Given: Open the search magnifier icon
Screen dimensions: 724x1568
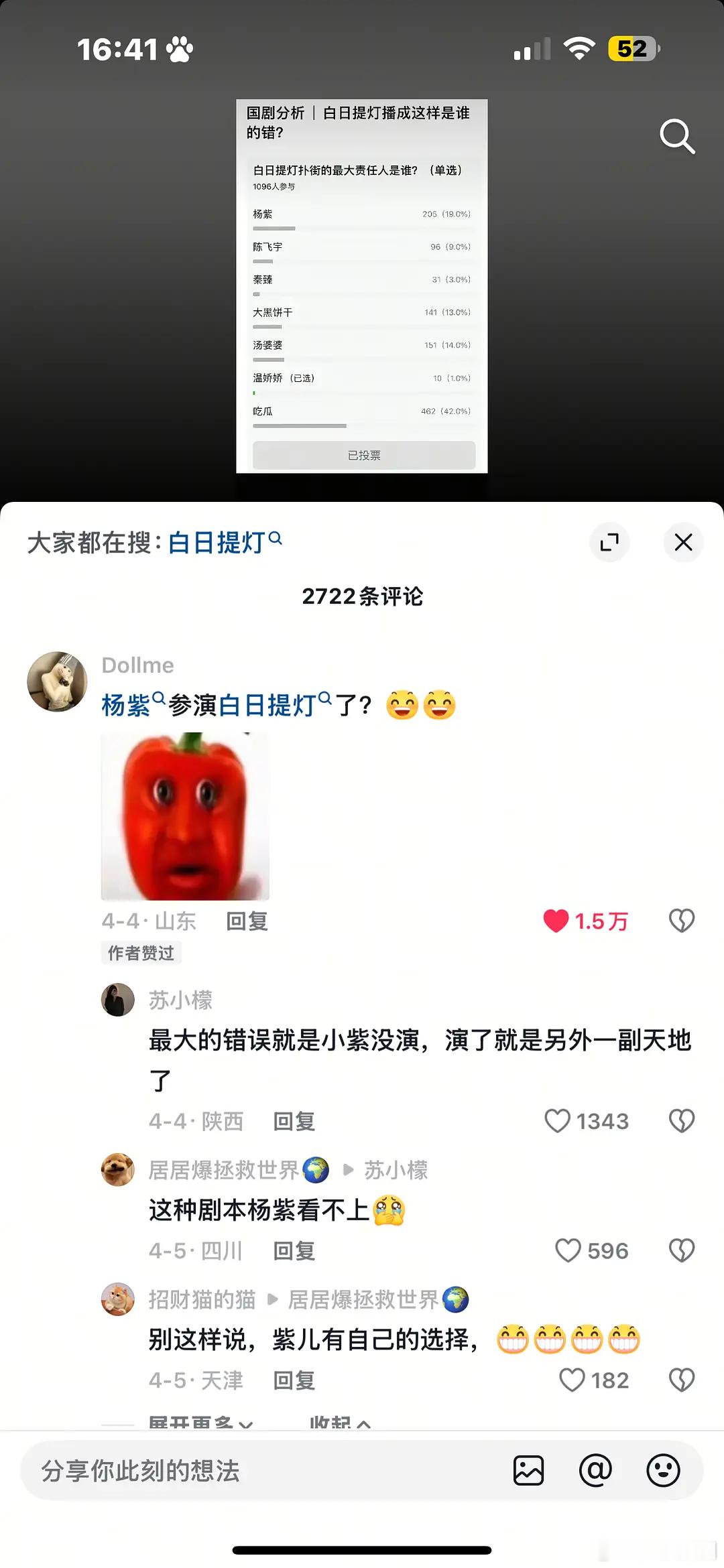Looking at the screenshot, I should click(678, 136).
